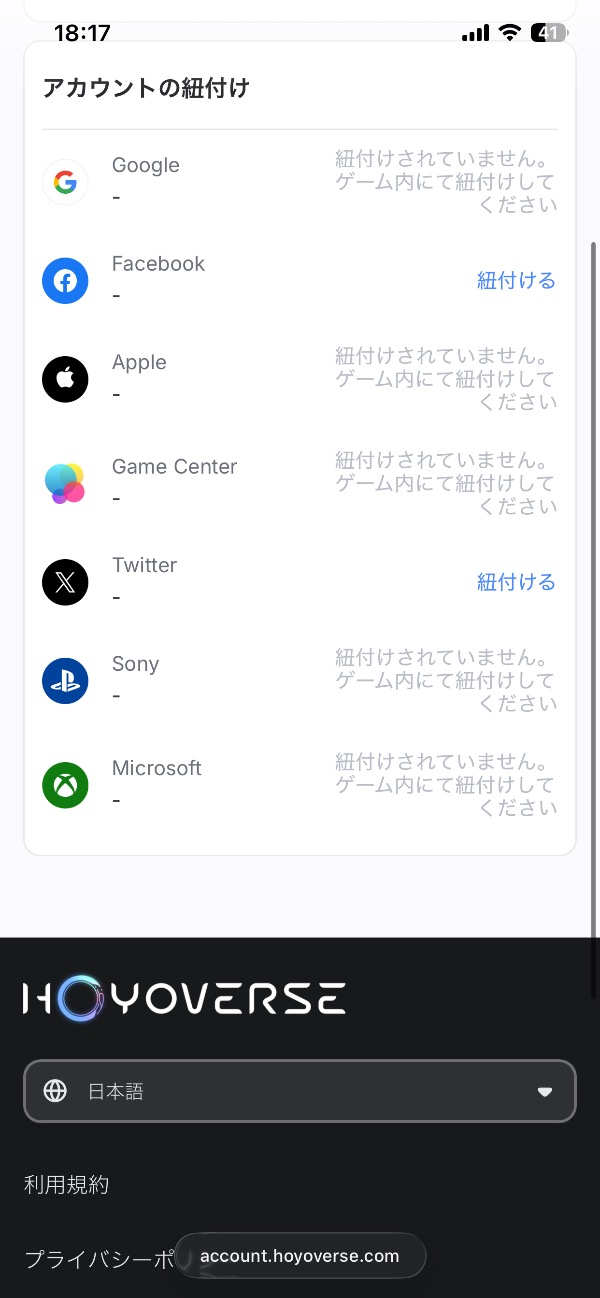Link the Twitter account with 紐付ける
This screenshot has width=600, height=1298.
click(516, 582)
